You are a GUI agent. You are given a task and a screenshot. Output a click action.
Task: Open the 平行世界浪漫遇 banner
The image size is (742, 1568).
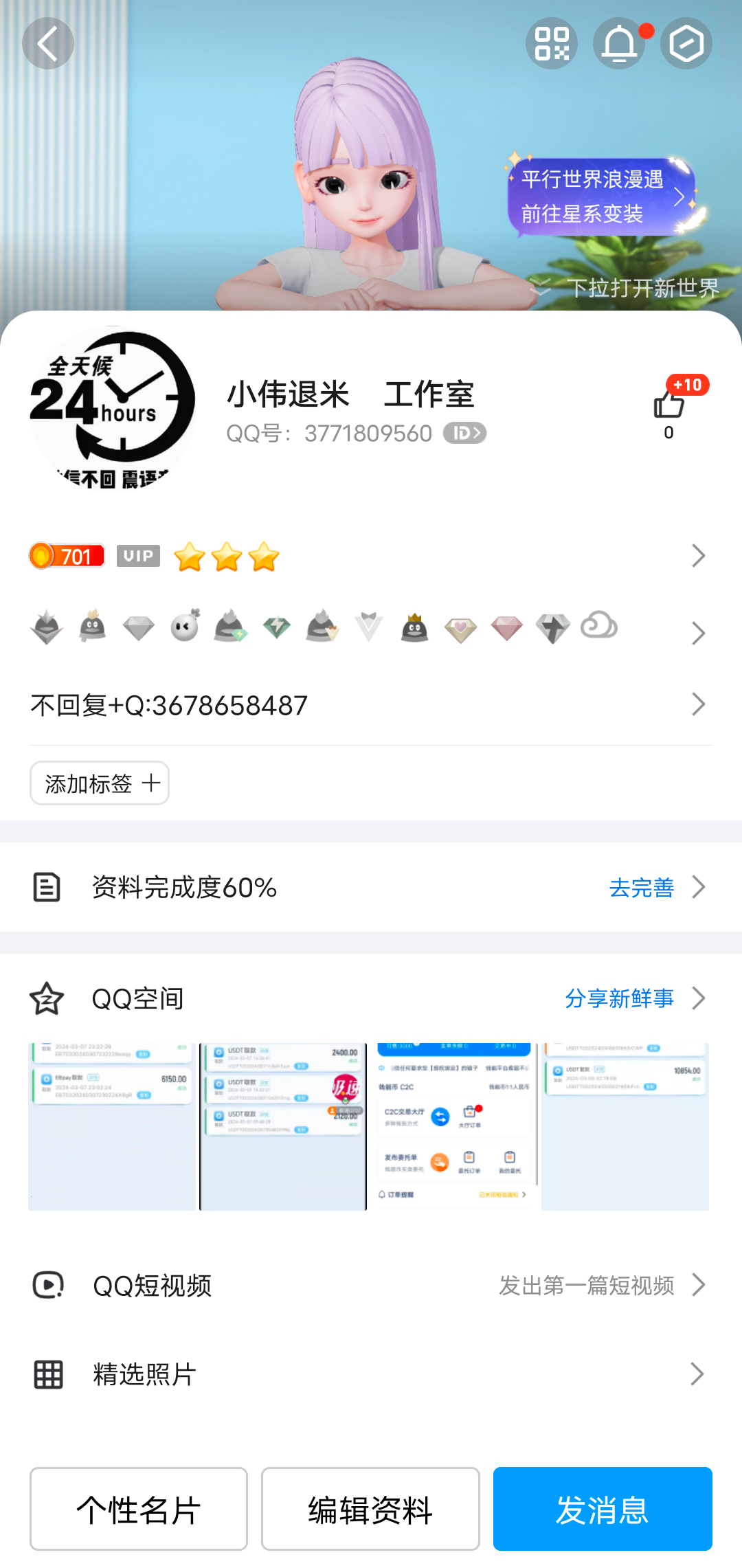pos(599,196)
